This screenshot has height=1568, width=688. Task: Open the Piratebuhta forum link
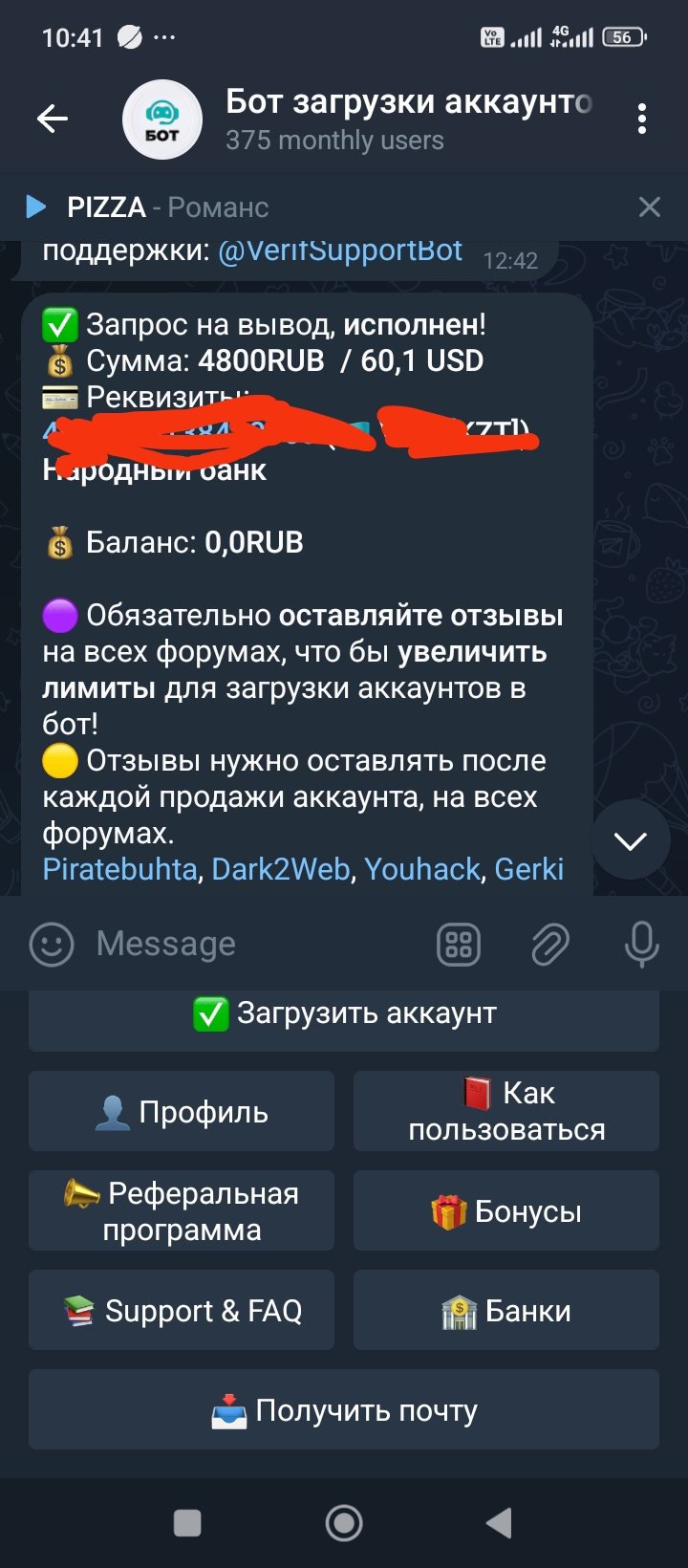pyautogui.click(x=119, y=869)
